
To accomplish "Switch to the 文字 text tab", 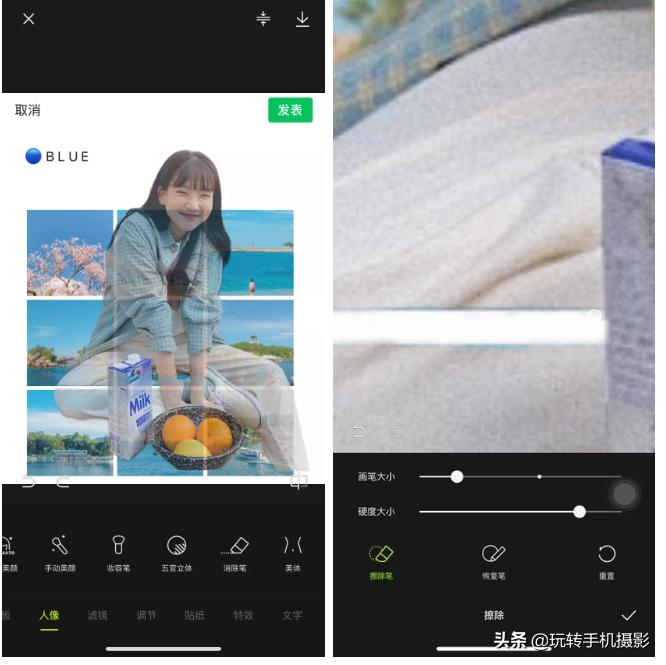I will coord(292,615).
